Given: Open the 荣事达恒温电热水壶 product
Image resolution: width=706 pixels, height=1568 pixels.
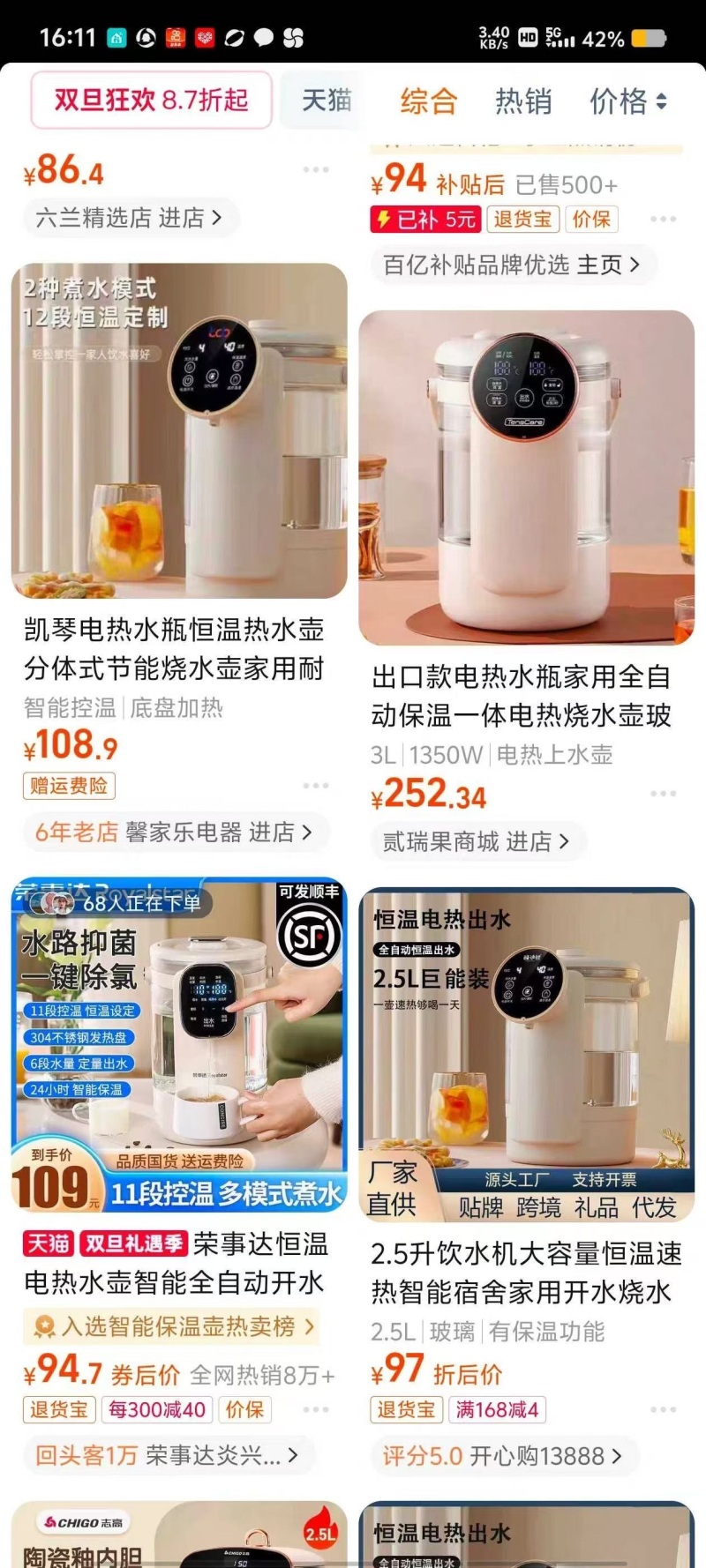Looking at the screenshot, I should point(179,1049).
